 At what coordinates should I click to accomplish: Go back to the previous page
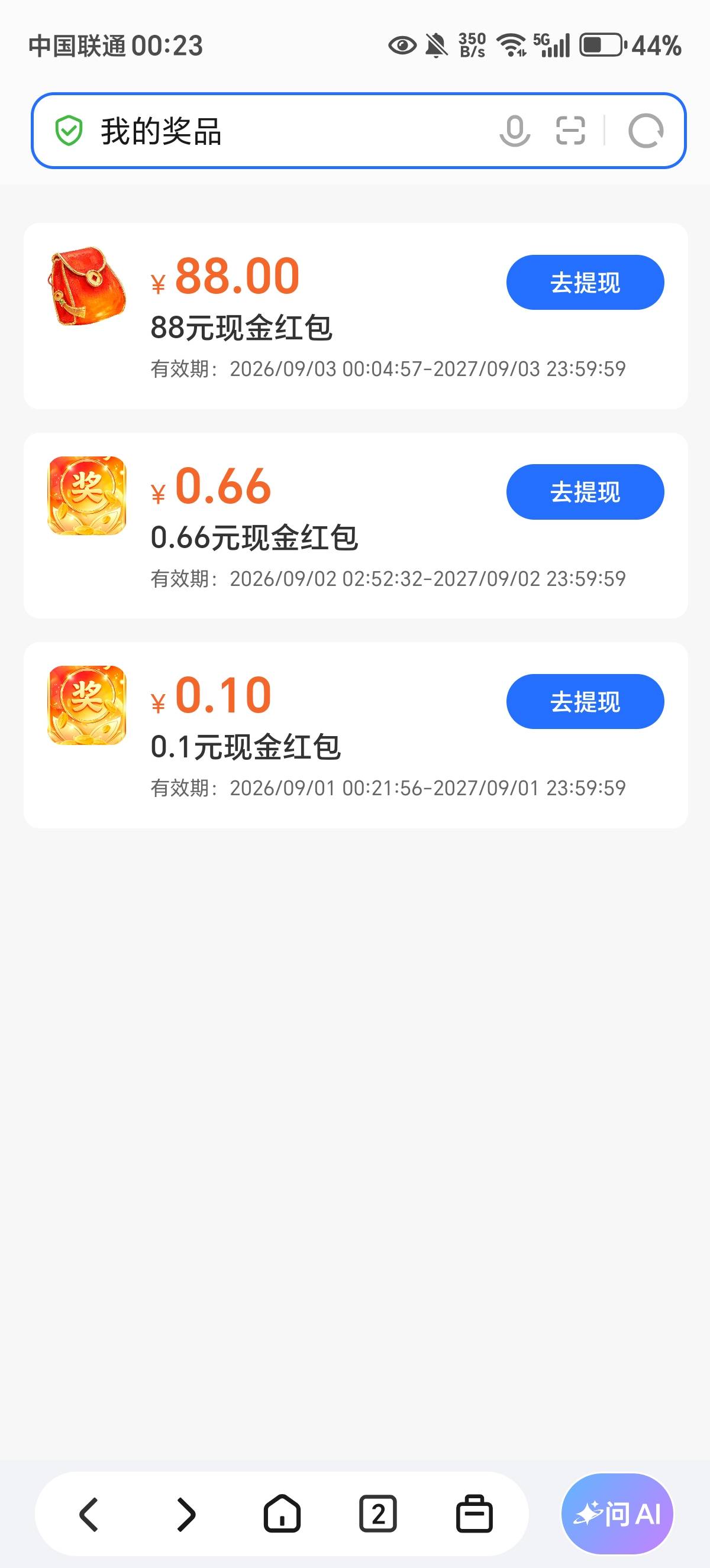click(89, 1514)
